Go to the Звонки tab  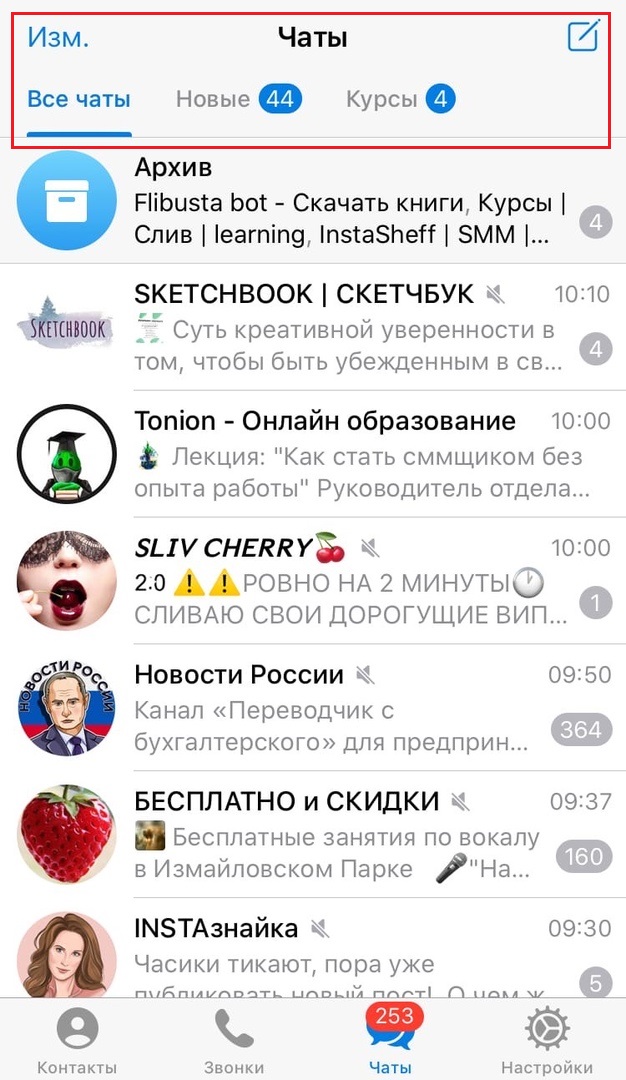(x=234, y=1040)
